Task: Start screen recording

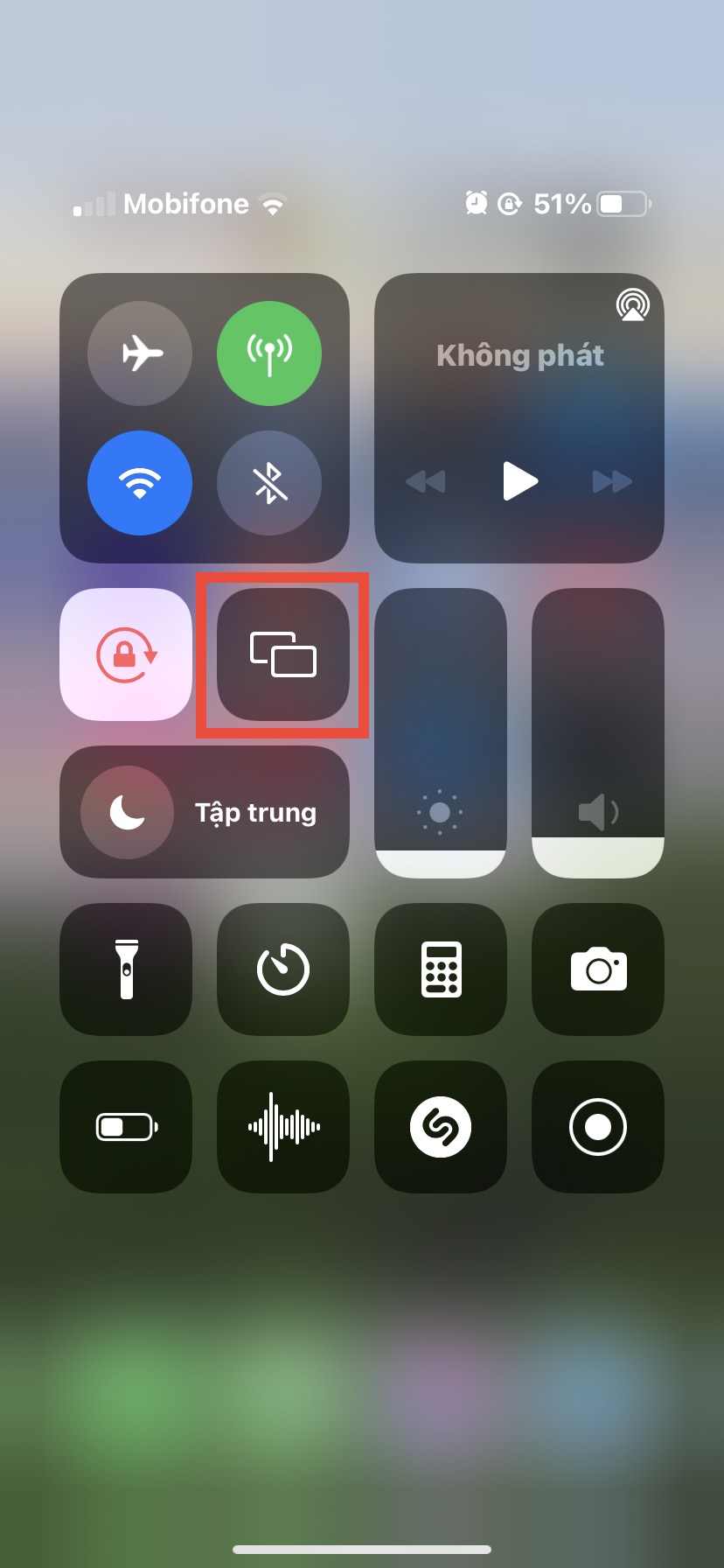Action: pyautogui.click(x=598, y=1127)
